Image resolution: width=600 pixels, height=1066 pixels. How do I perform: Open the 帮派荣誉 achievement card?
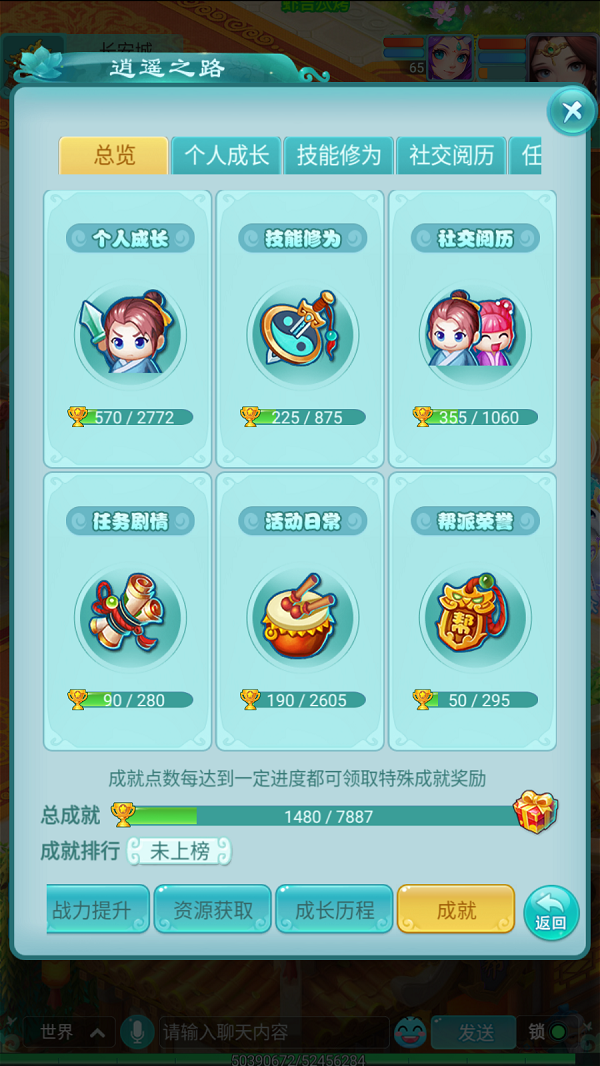pos(473,612)
